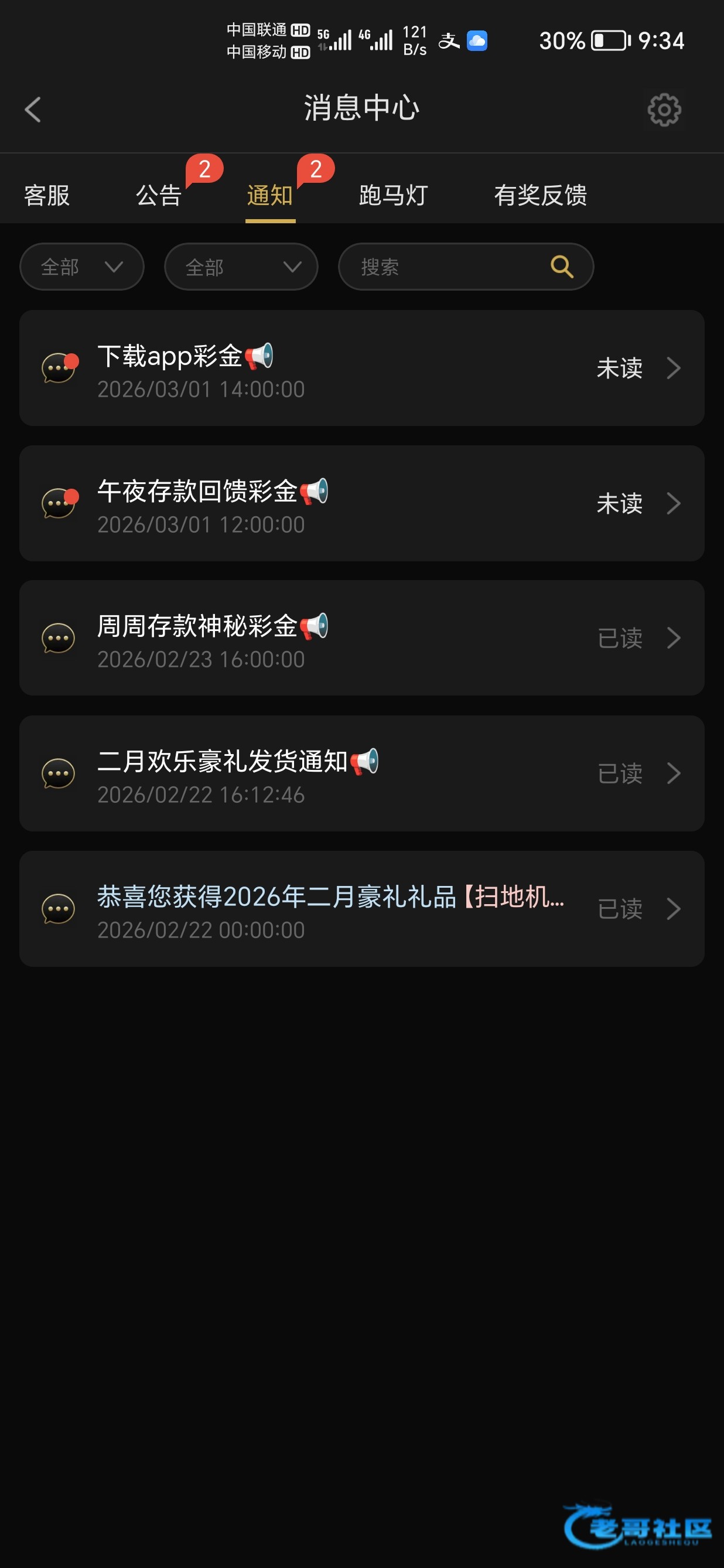Go back from 消息中心
The height and width of the screenshot is (1568, 724).
tap(33, 110)
